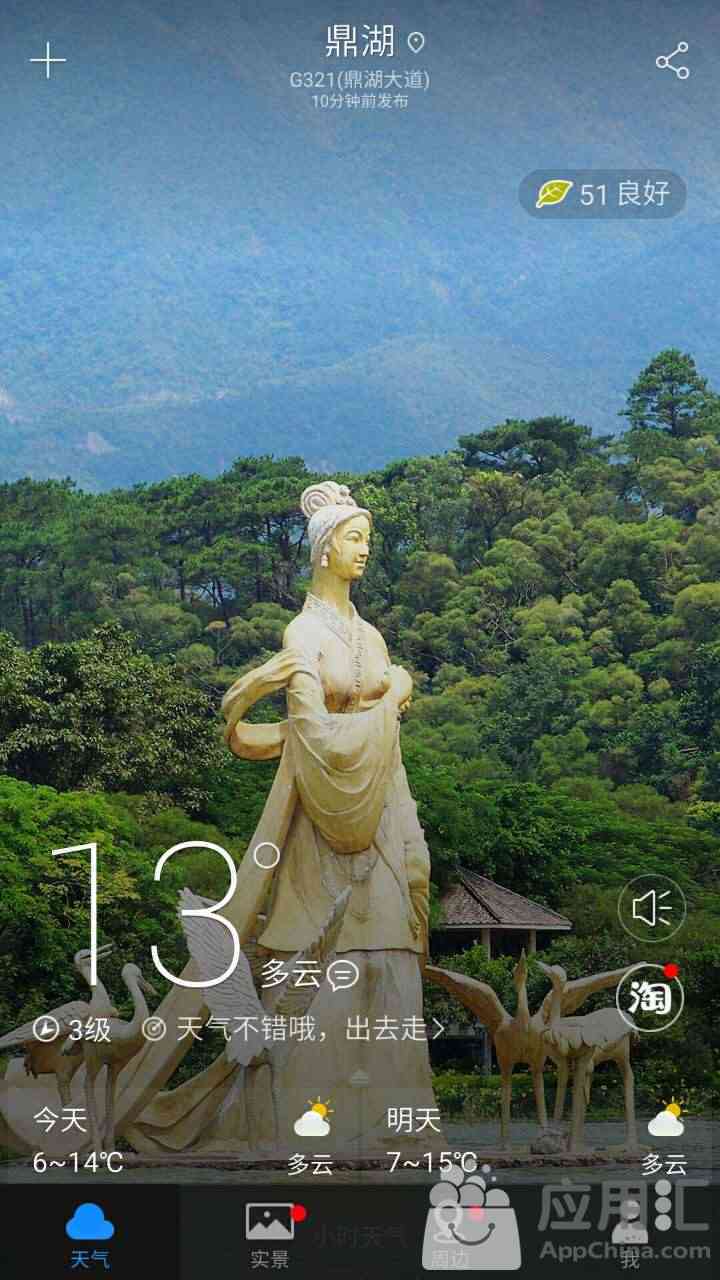Switch to the 我 tab
720x1280 pixels.
coord(630,1233)
